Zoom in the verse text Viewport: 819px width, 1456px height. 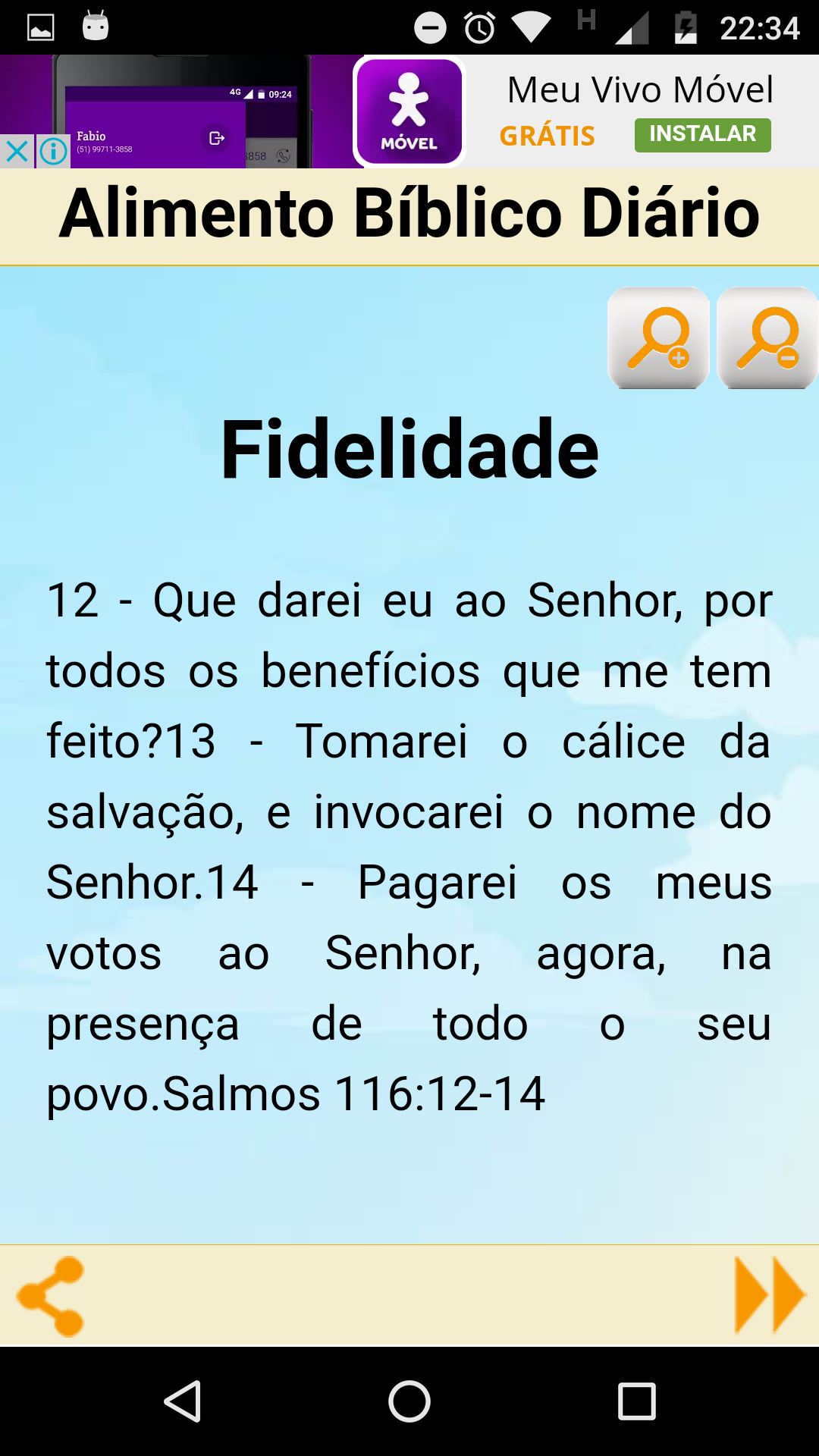[x=658, y=338]
